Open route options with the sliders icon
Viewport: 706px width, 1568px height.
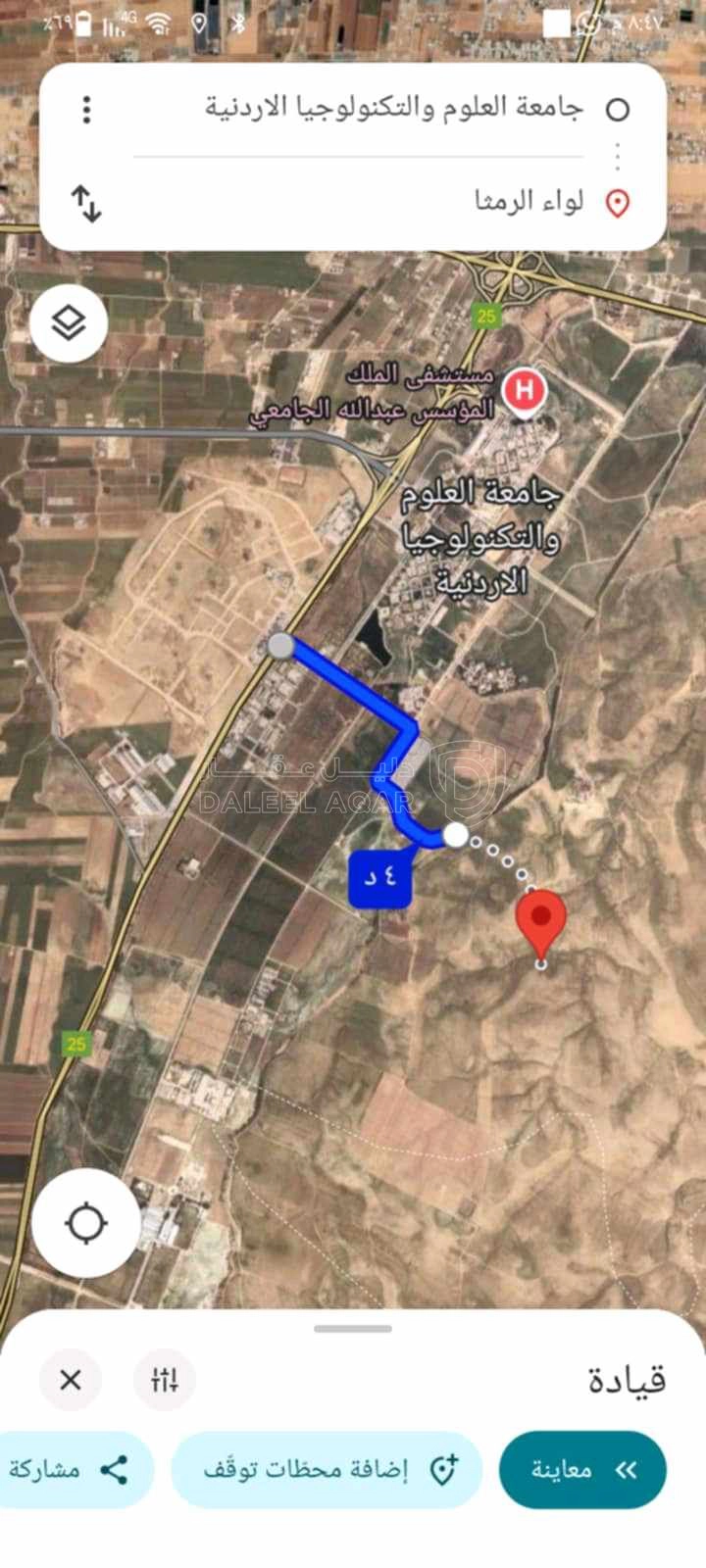[x=164, y=1380]
